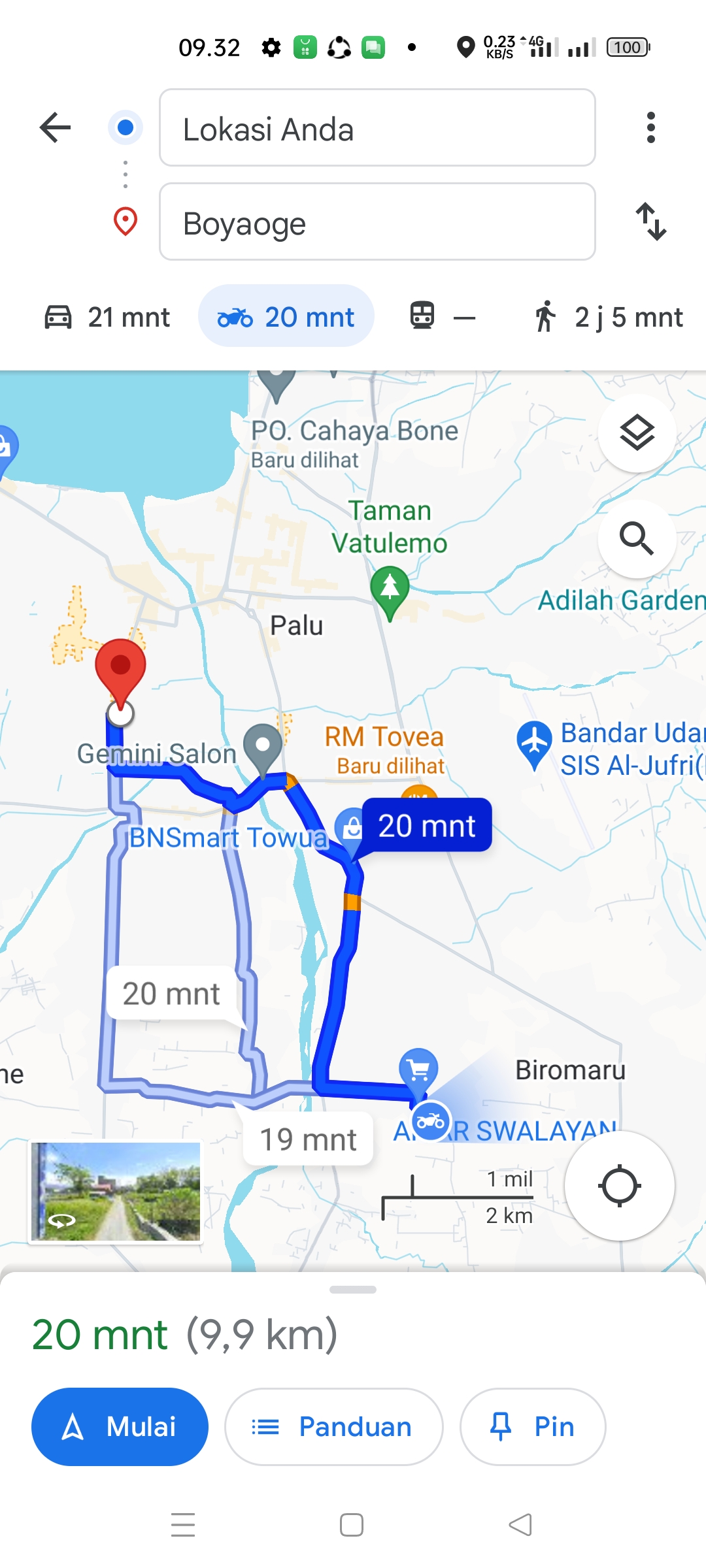
Task: Expand the route details sheet handle
Action: pyautogui.click(x=353, y=1290)
